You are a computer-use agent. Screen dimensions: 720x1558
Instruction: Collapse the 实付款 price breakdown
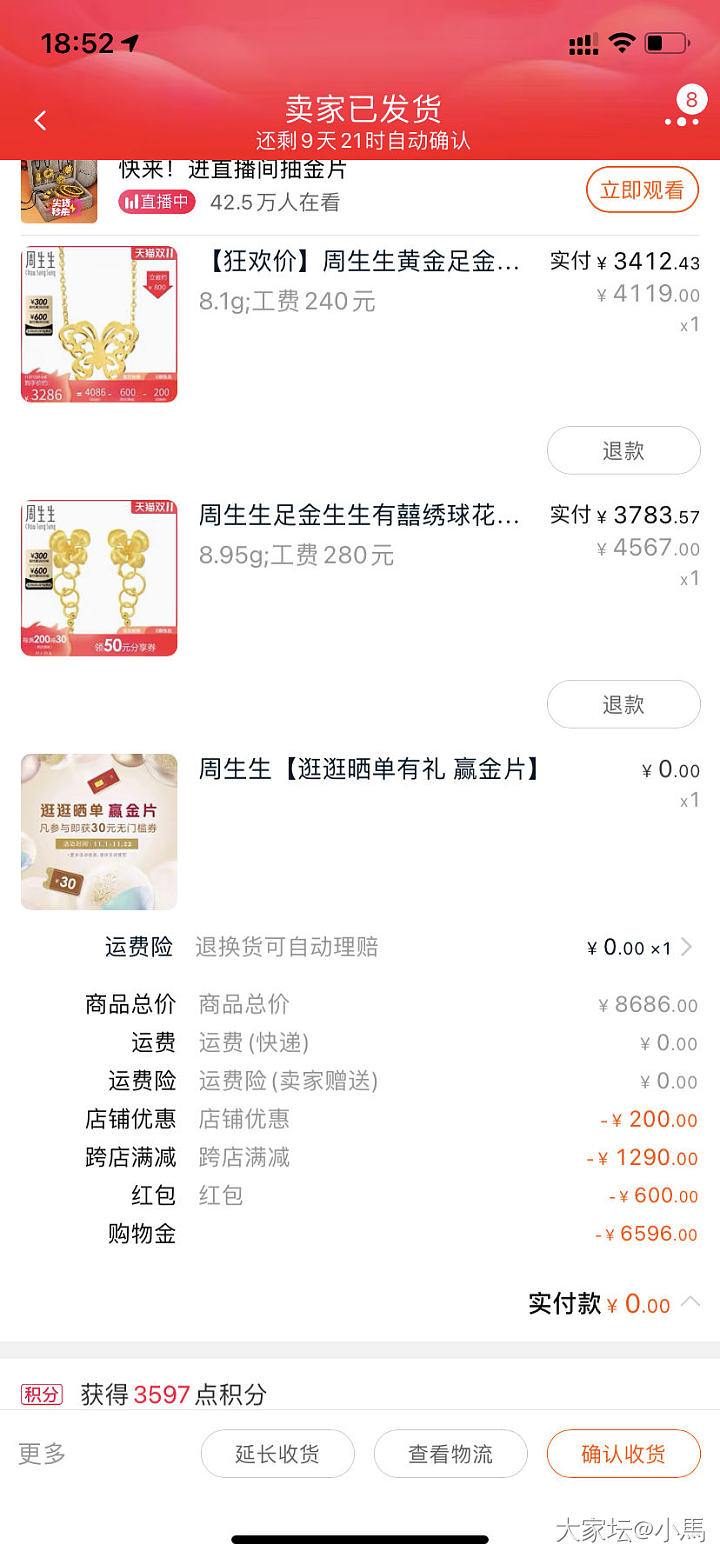coord(691,1302)
